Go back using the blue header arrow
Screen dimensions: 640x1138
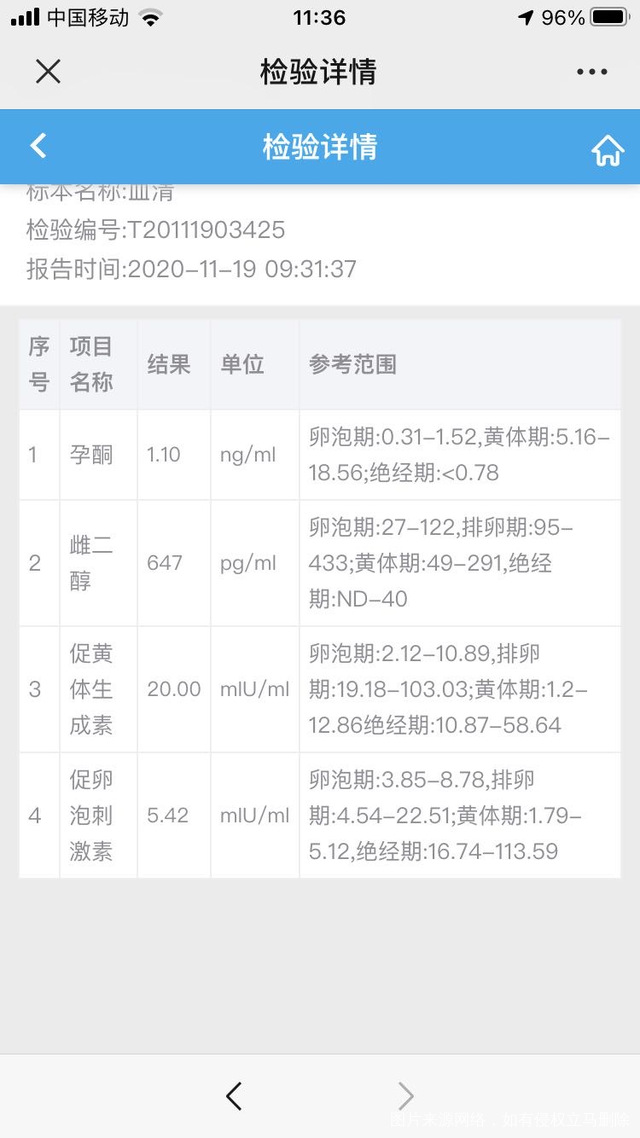click(38, 146)
